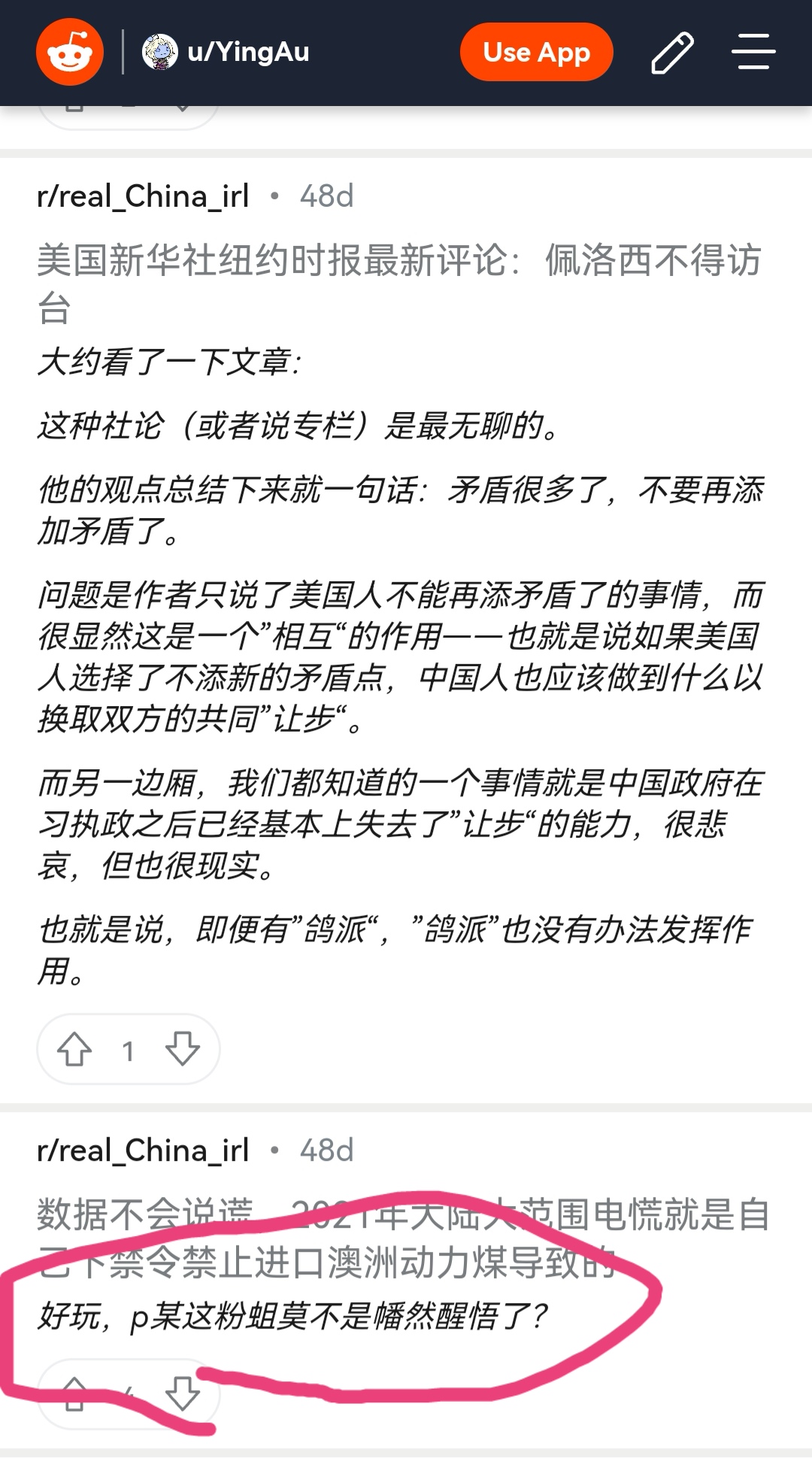Screen dimensions: 812x1467
Task: Tap the Use App button
Action: point(536,52)
